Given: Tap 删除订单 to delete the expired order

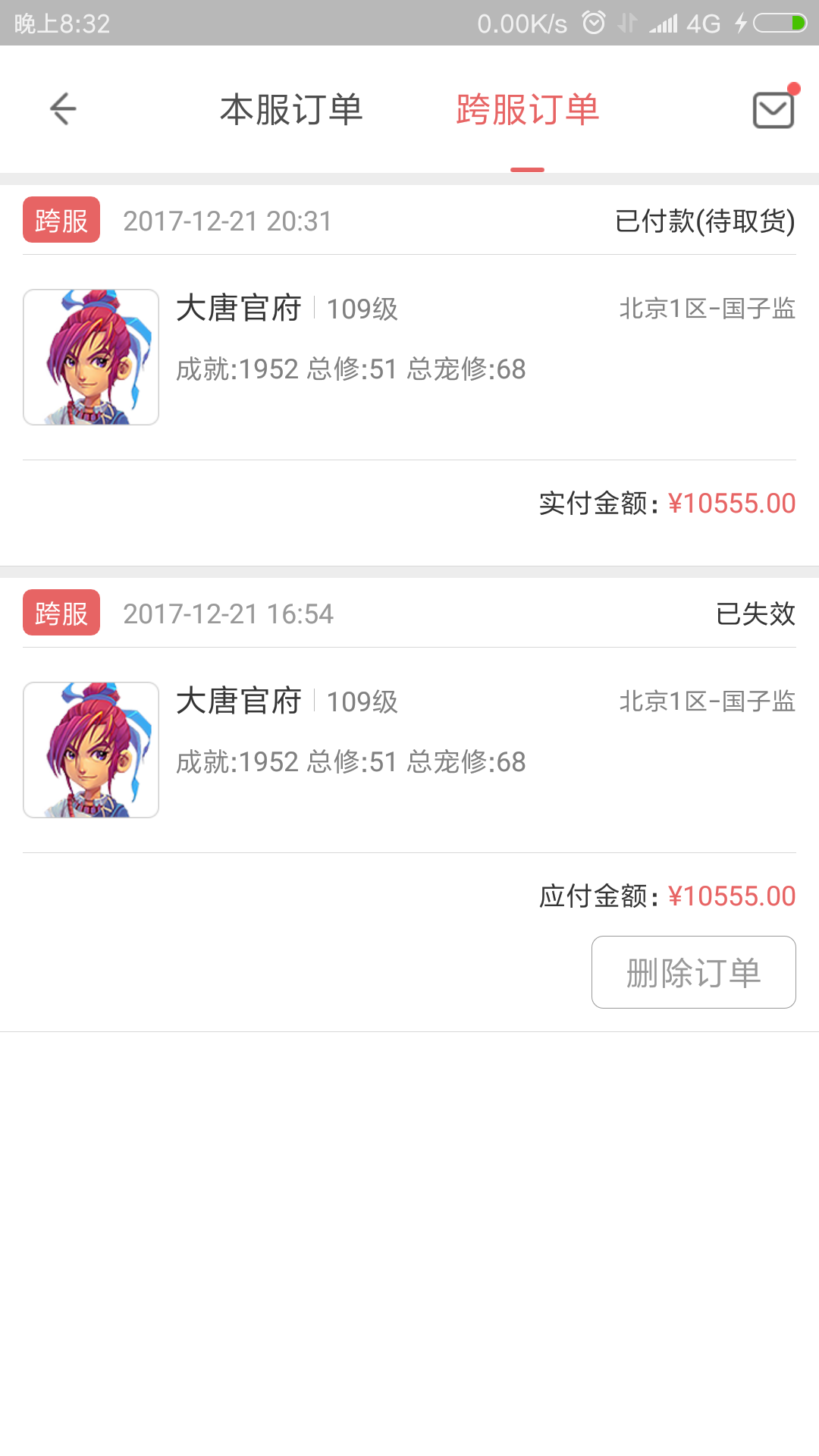Looking at the screenshot, I should pyautogui.click(x=693, y=972).
